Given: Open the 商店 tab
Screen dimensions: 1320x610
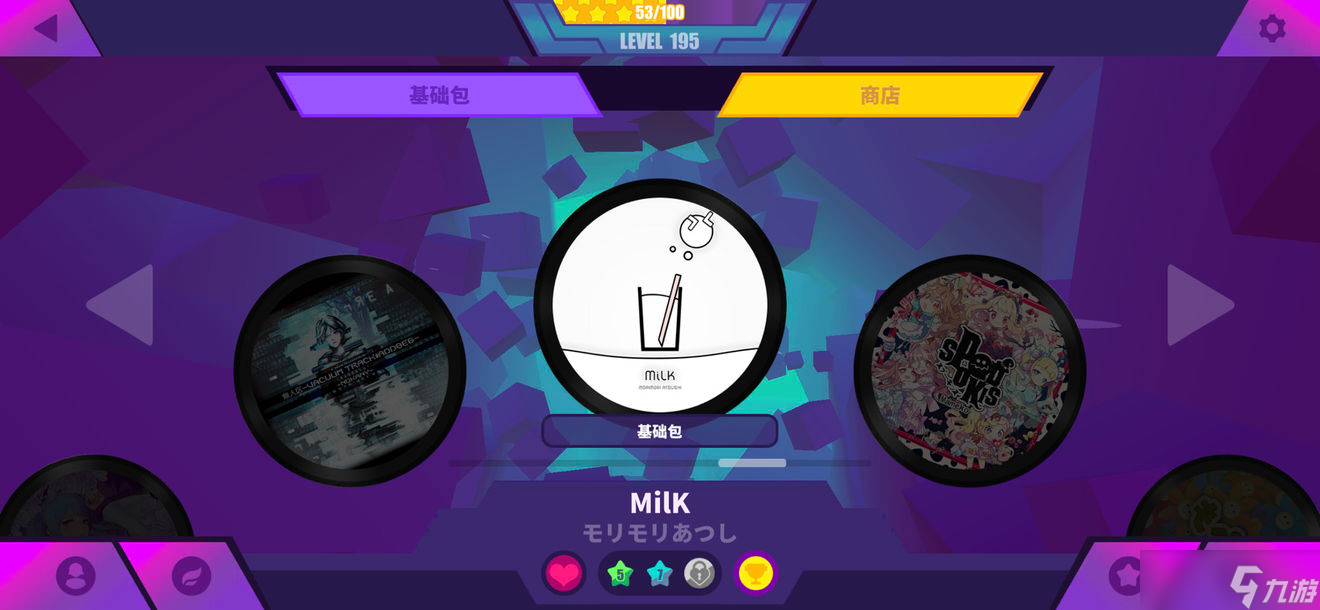Looking at the screenshot, I should 880,95.
